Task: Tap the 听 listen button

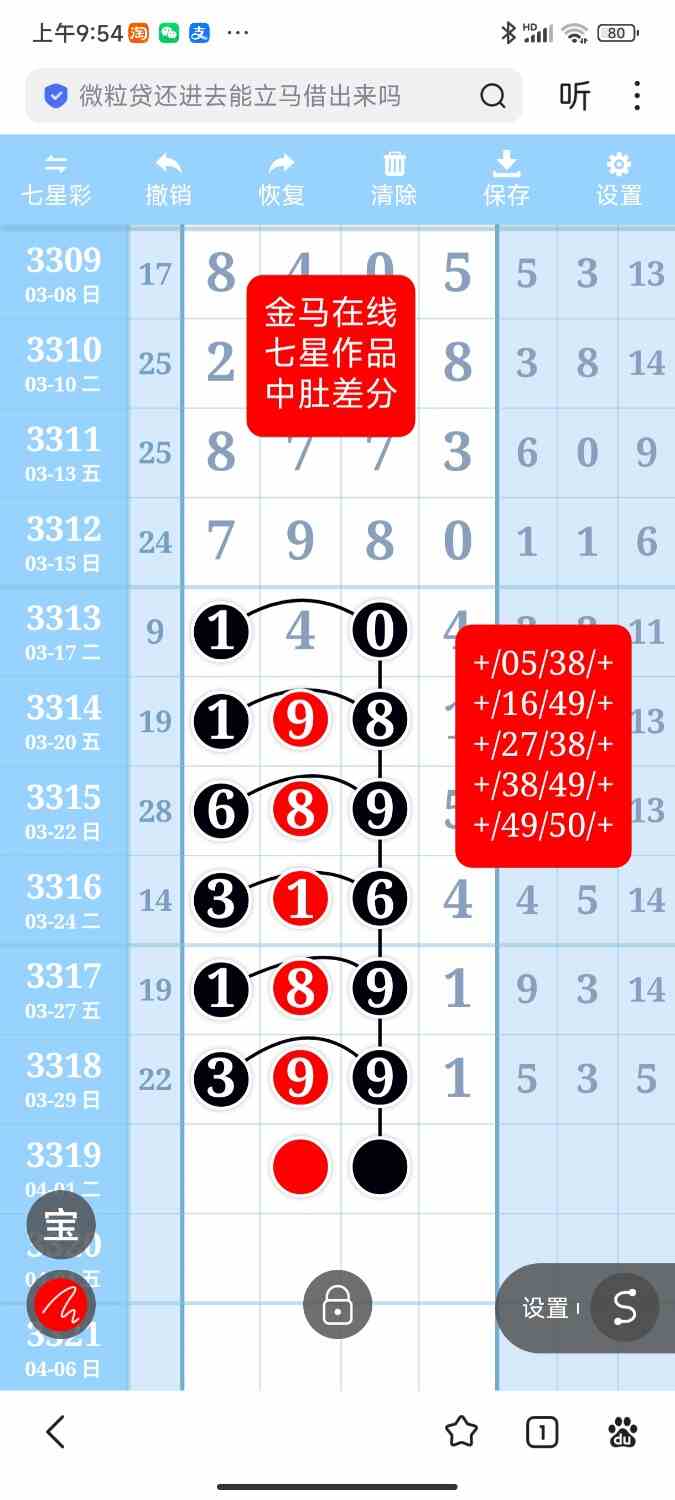Action: (575, 96)
